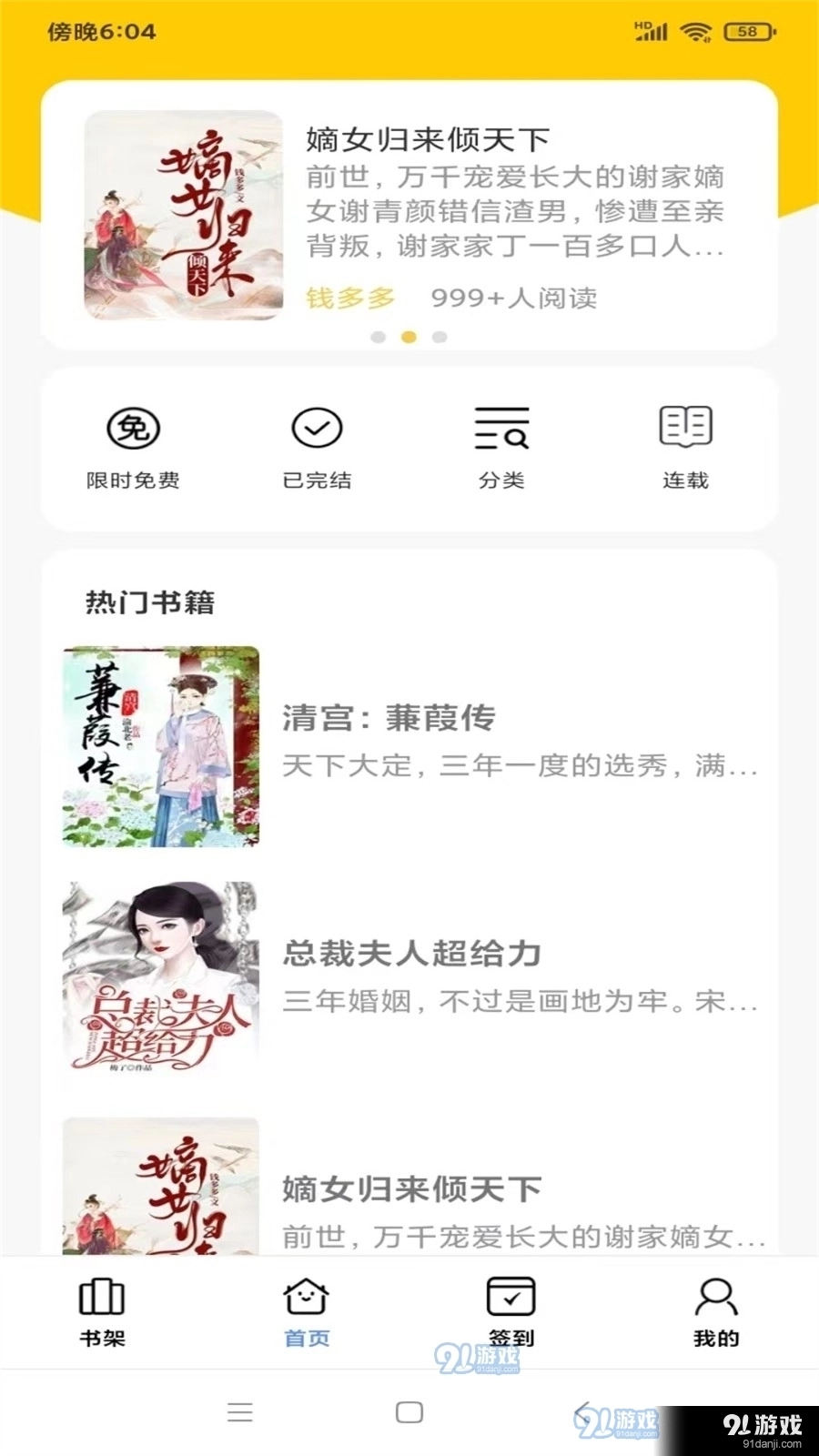
Task: Open the 签到 check-in tab
Action: tap(511, 1312)
